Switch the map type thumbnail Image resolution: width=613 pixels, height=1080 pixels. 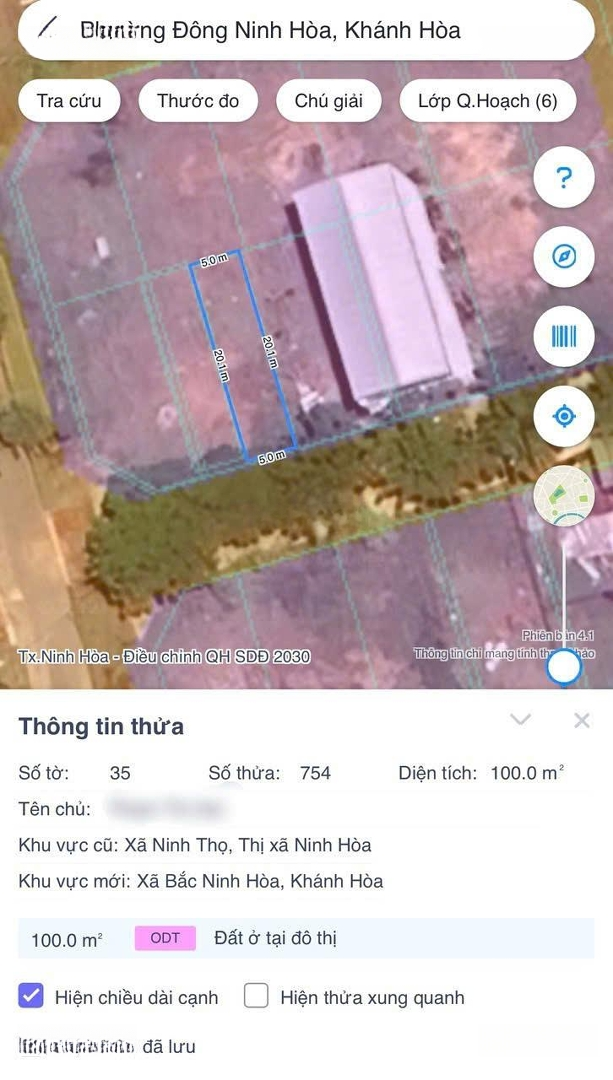pos(564,495)
